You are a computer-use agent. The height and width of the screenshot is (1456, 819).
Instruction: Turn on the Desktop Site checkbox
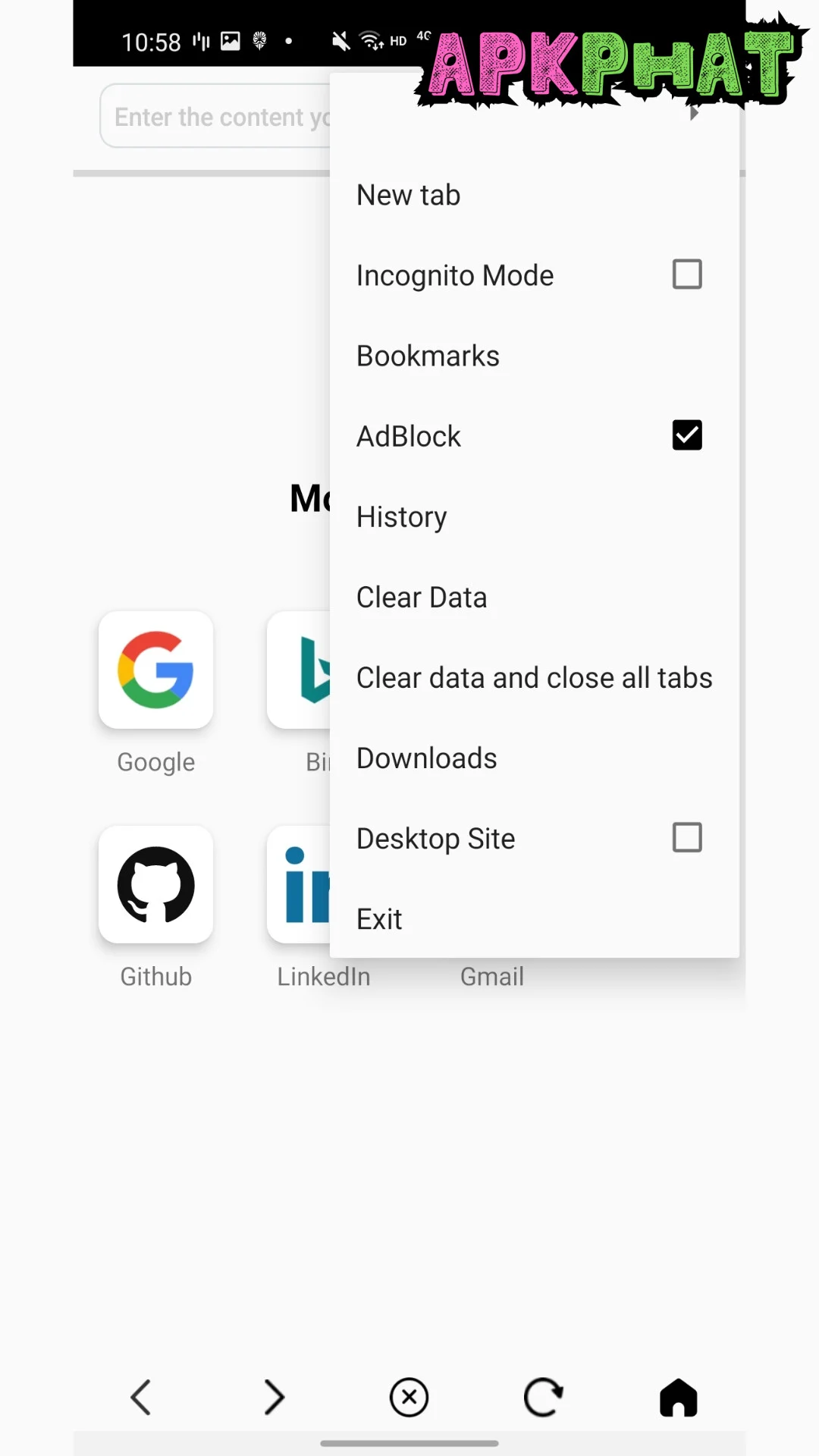(686, 838)
